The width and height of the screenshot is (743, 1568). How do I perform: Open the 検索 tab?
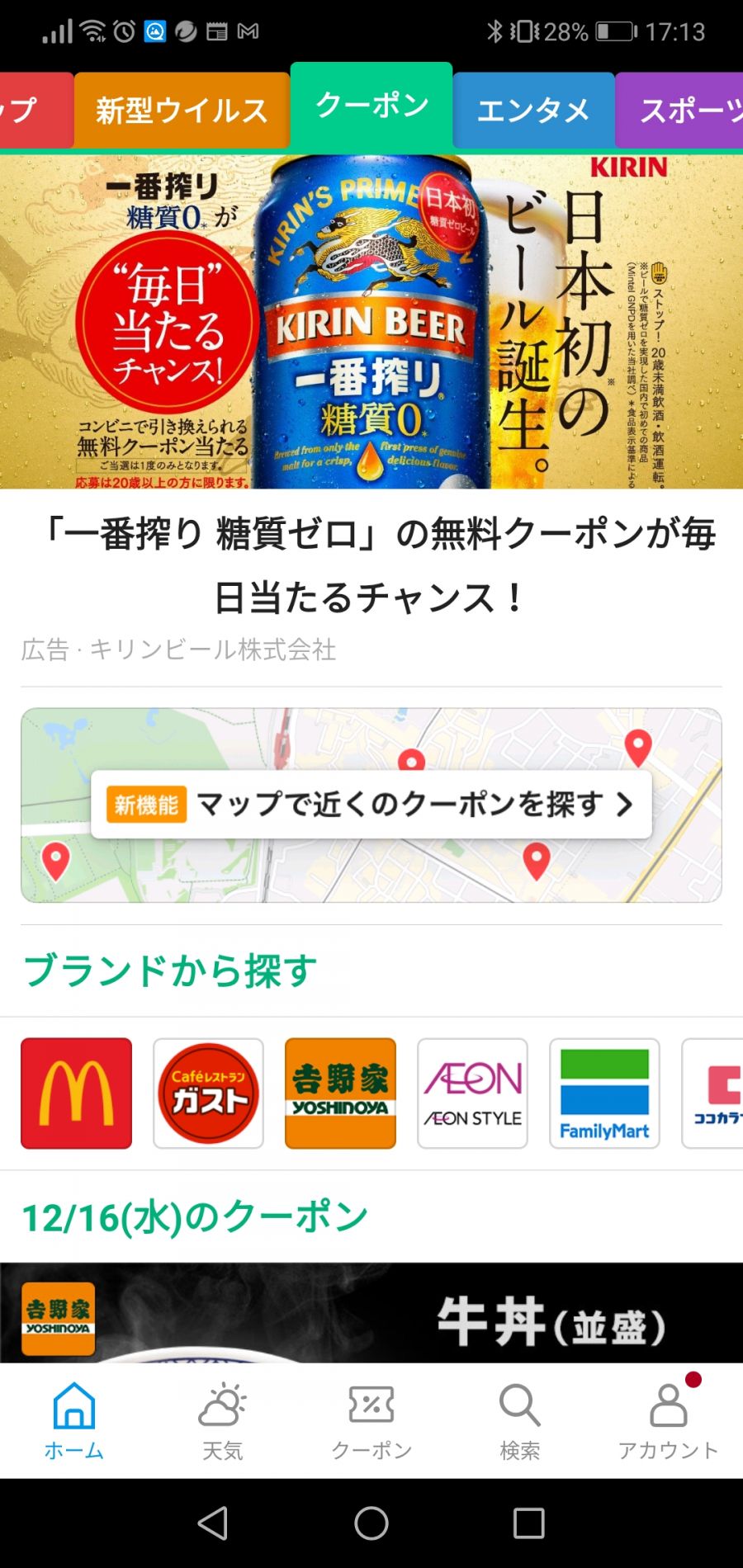click(520, 1420)
